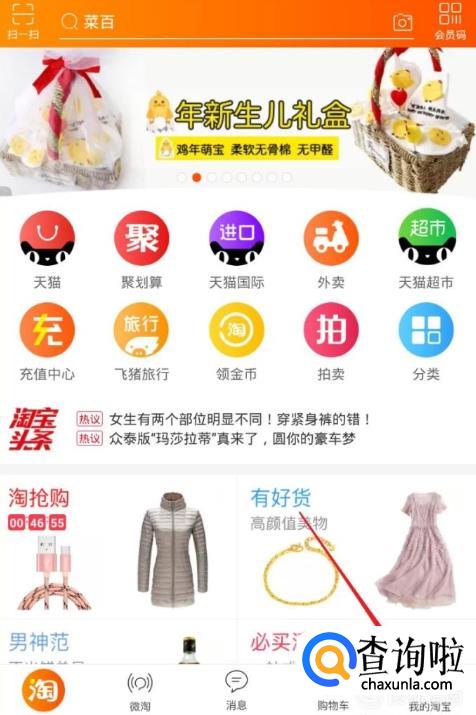The width and height of the screenshot is (476, 715).
Task: Open 聚划算 deals
Action: 141,250
